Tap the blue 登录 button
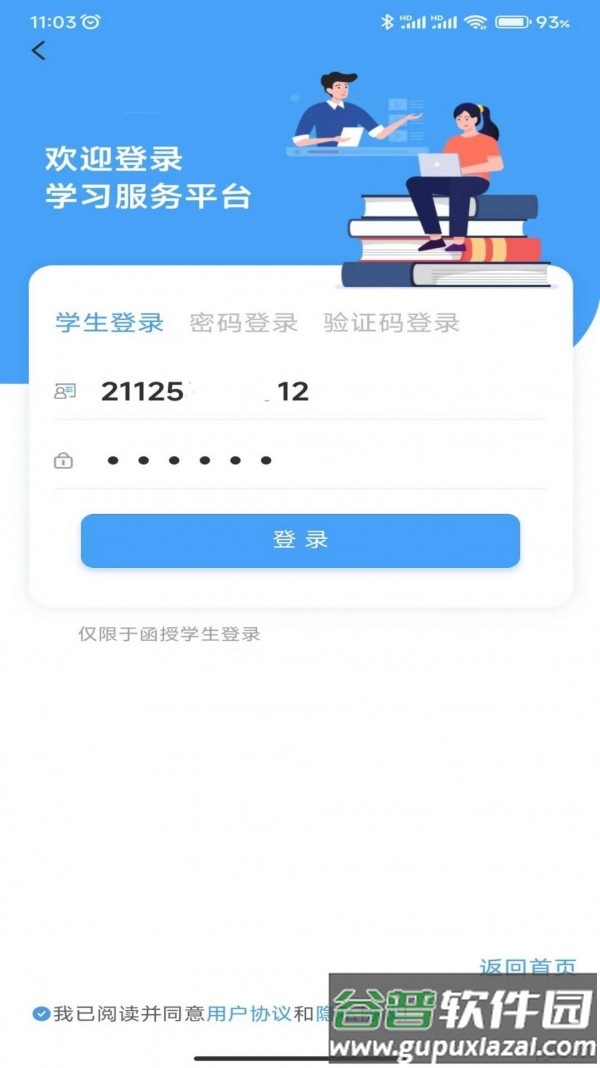Viewport: 600px width, 1068px height. 300,541
